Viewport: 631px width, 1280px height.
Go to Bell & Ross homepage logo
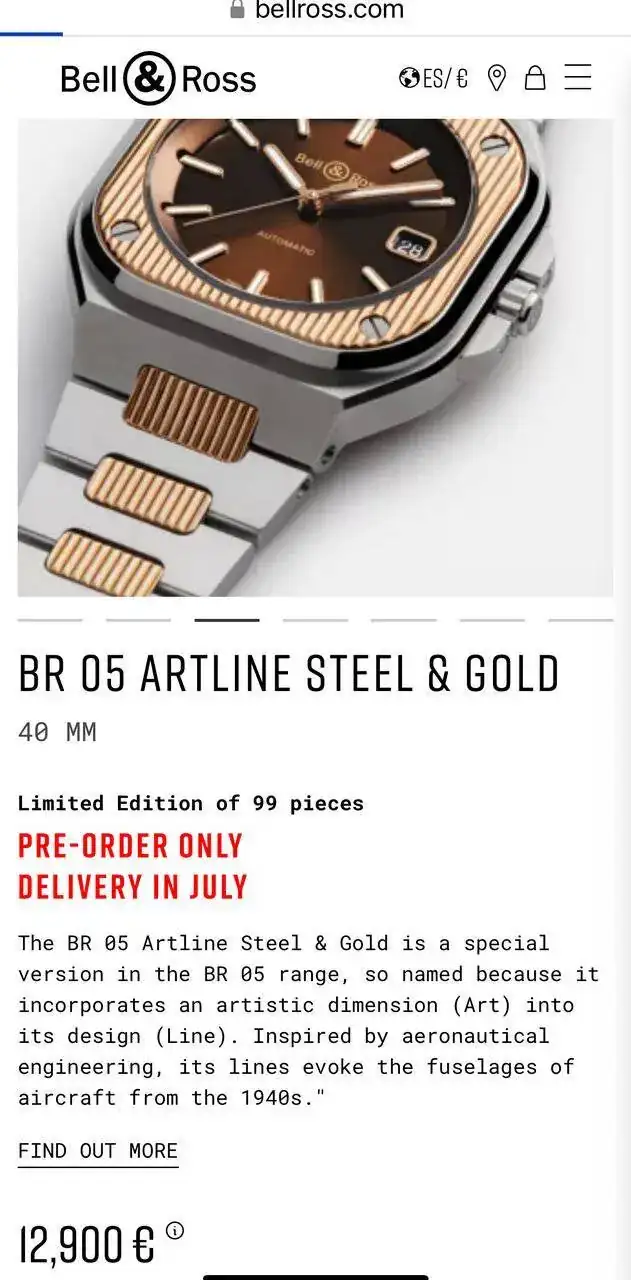[158, 79]
